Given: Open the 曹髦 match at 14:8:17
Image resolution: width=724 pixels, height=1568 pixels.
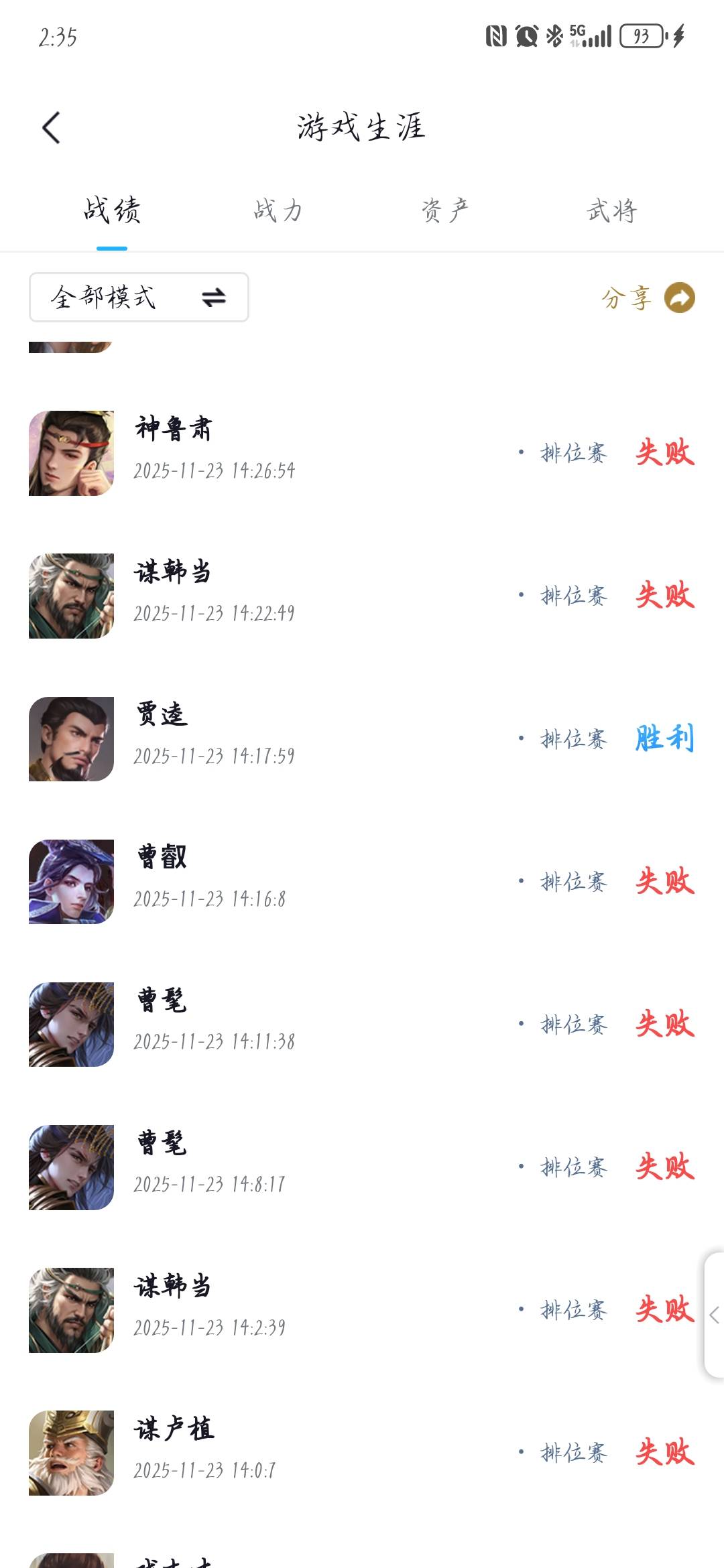Looking at the screenshot, I should point(362,1167).
